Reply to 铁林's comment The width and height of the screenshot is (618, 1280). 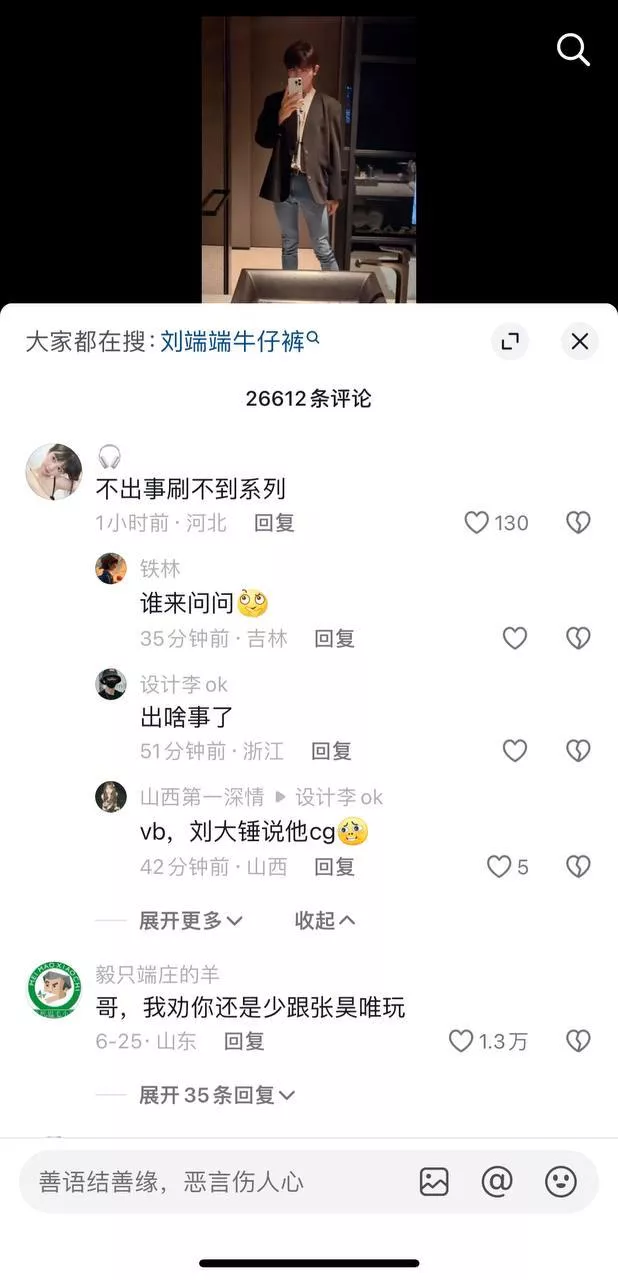tap(335, 638)
